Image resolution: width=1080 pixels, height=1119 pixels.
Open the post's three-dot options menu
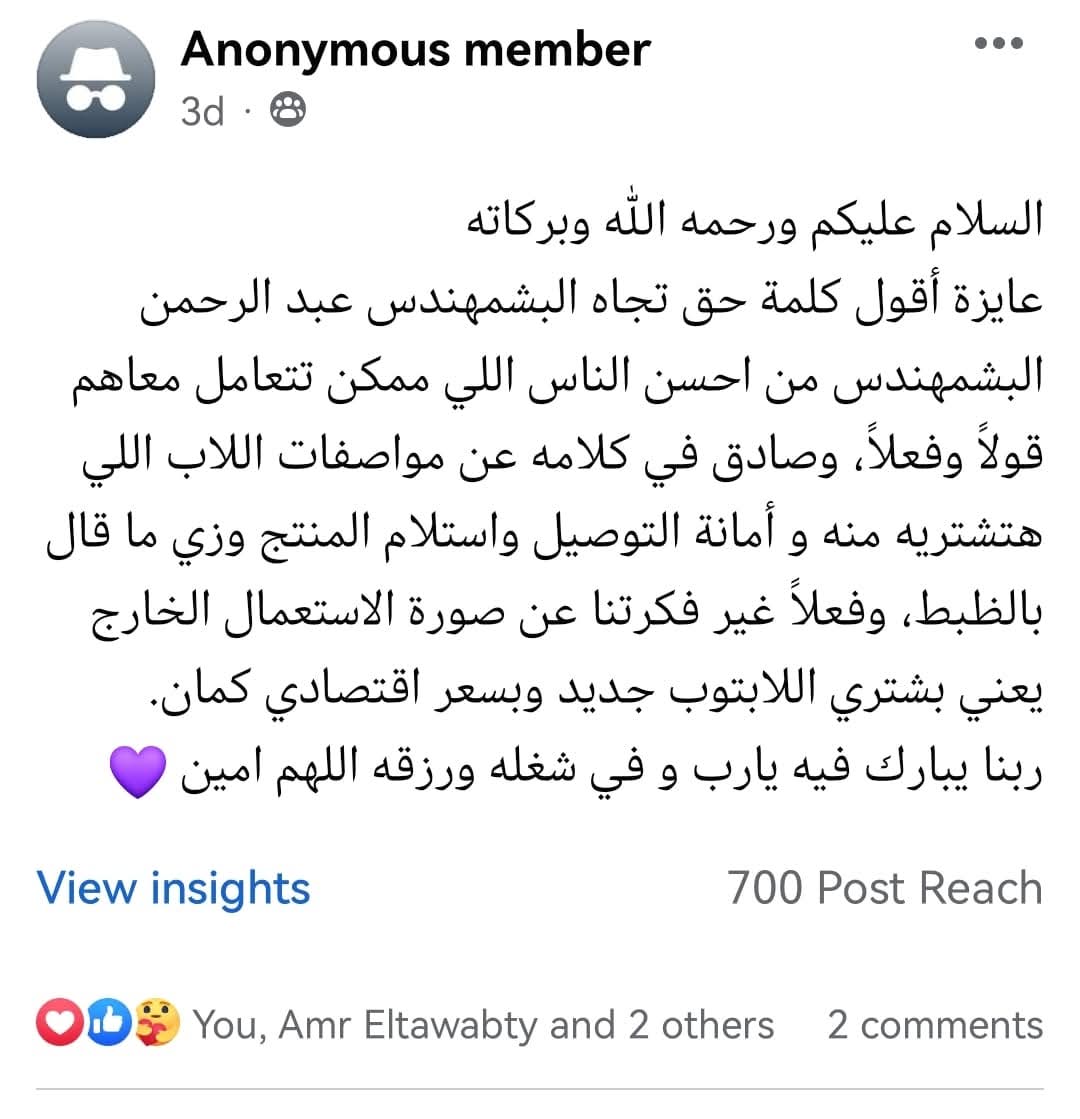(998, 43)
